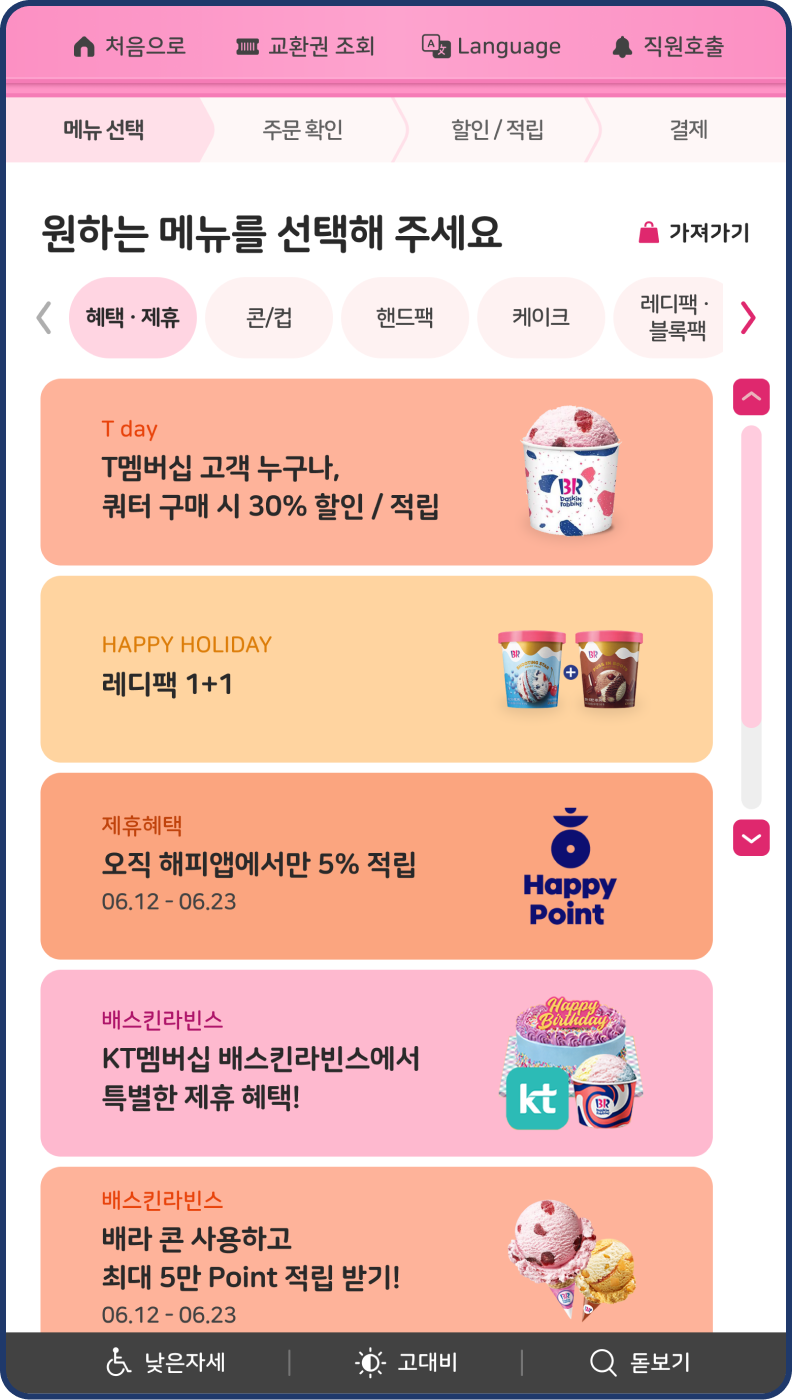The width and height of the screenshot is (792, 1400).
Task: Open the 해피앱 5% 적립 offer card
Action: pyautogui.click(x=376, y=866)
